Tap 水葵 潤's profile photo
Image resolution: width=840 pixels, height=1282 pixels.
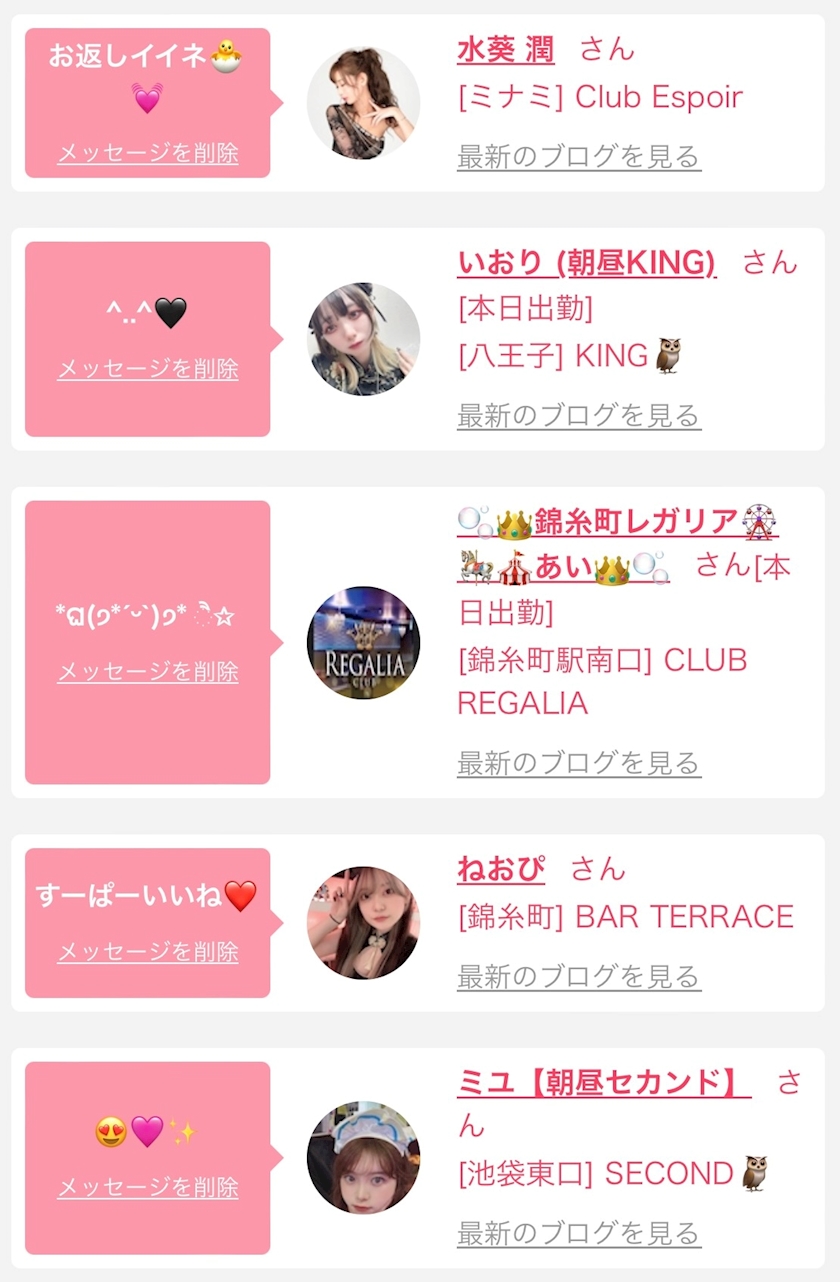(x=363, y=103)
